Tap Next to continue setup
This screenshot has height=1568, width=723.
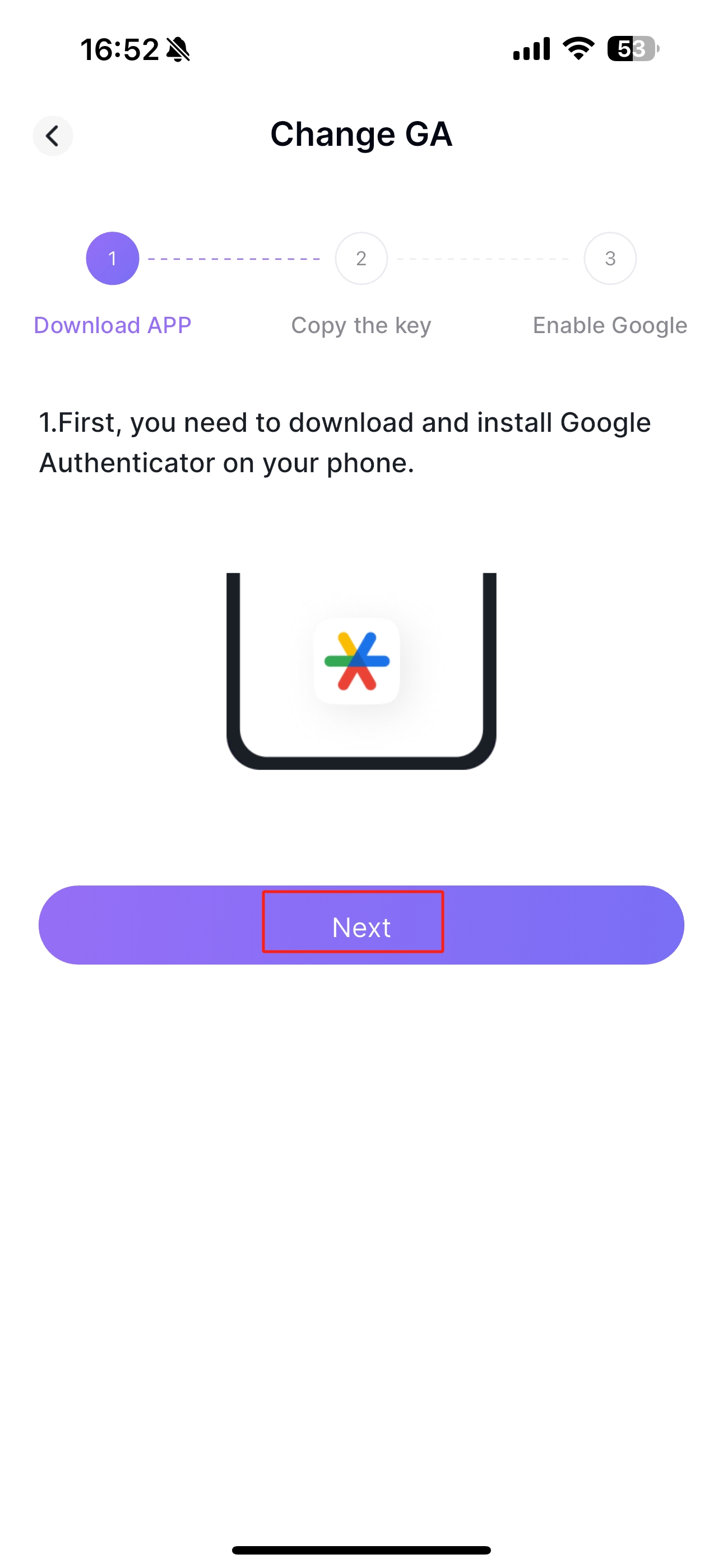[361, 925]
